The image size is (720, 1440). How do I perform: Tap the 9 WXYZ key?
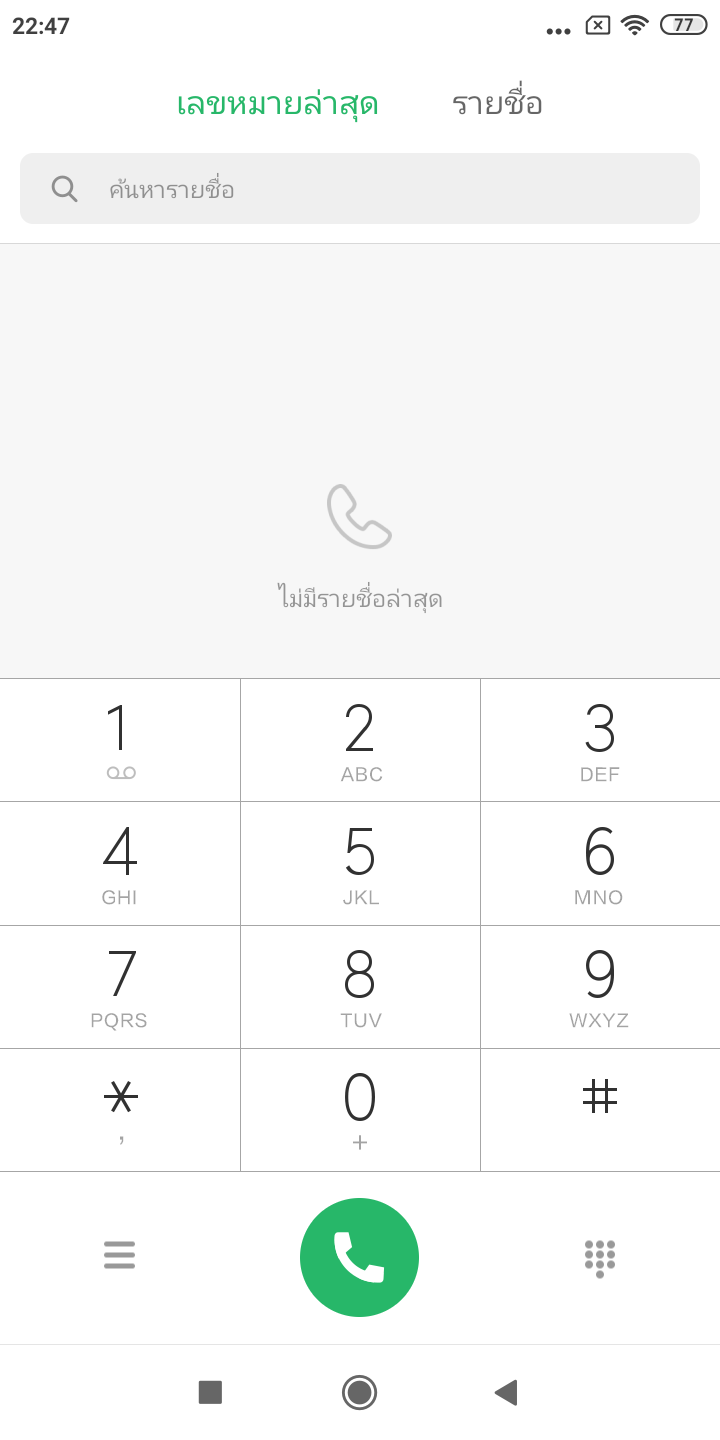point(600,987)
